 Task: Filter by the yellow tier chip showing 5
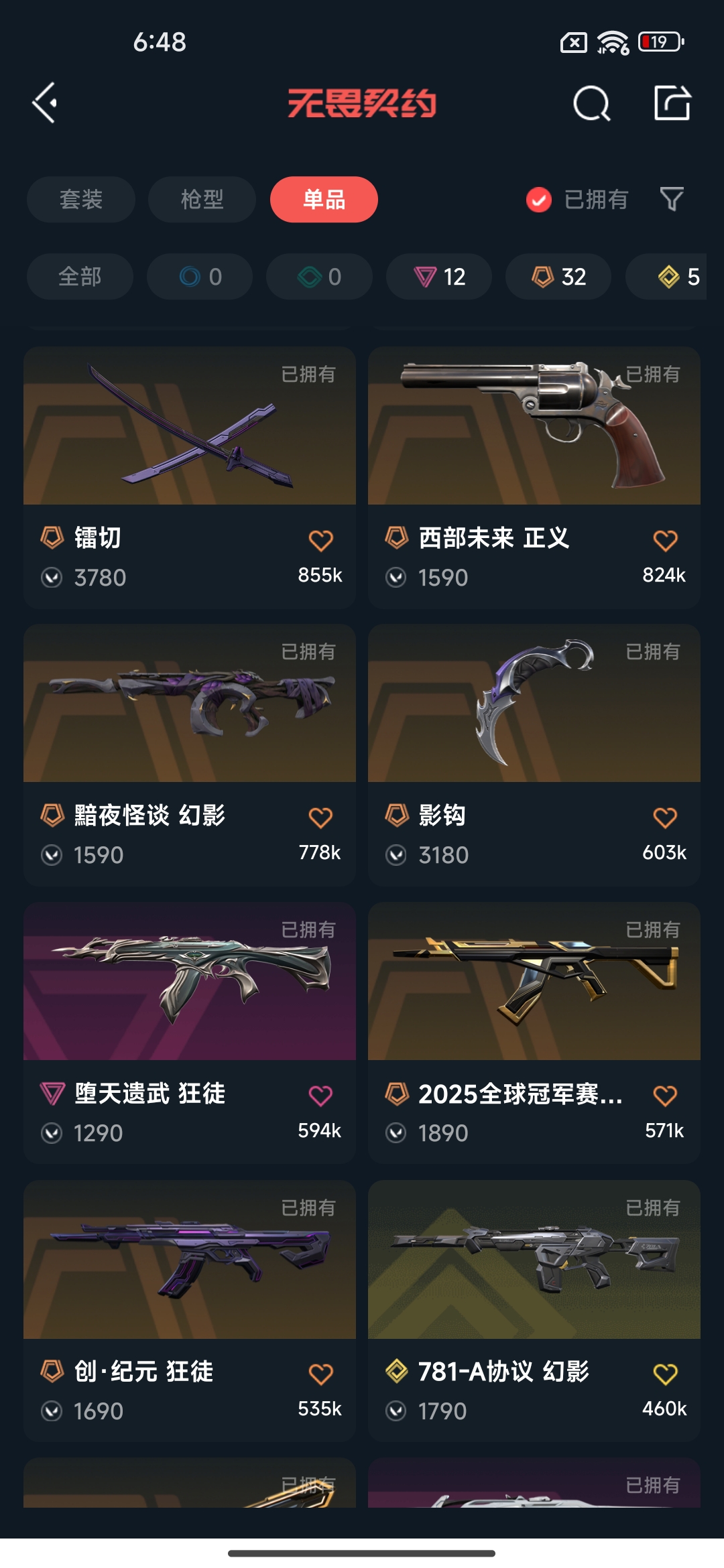677,277
